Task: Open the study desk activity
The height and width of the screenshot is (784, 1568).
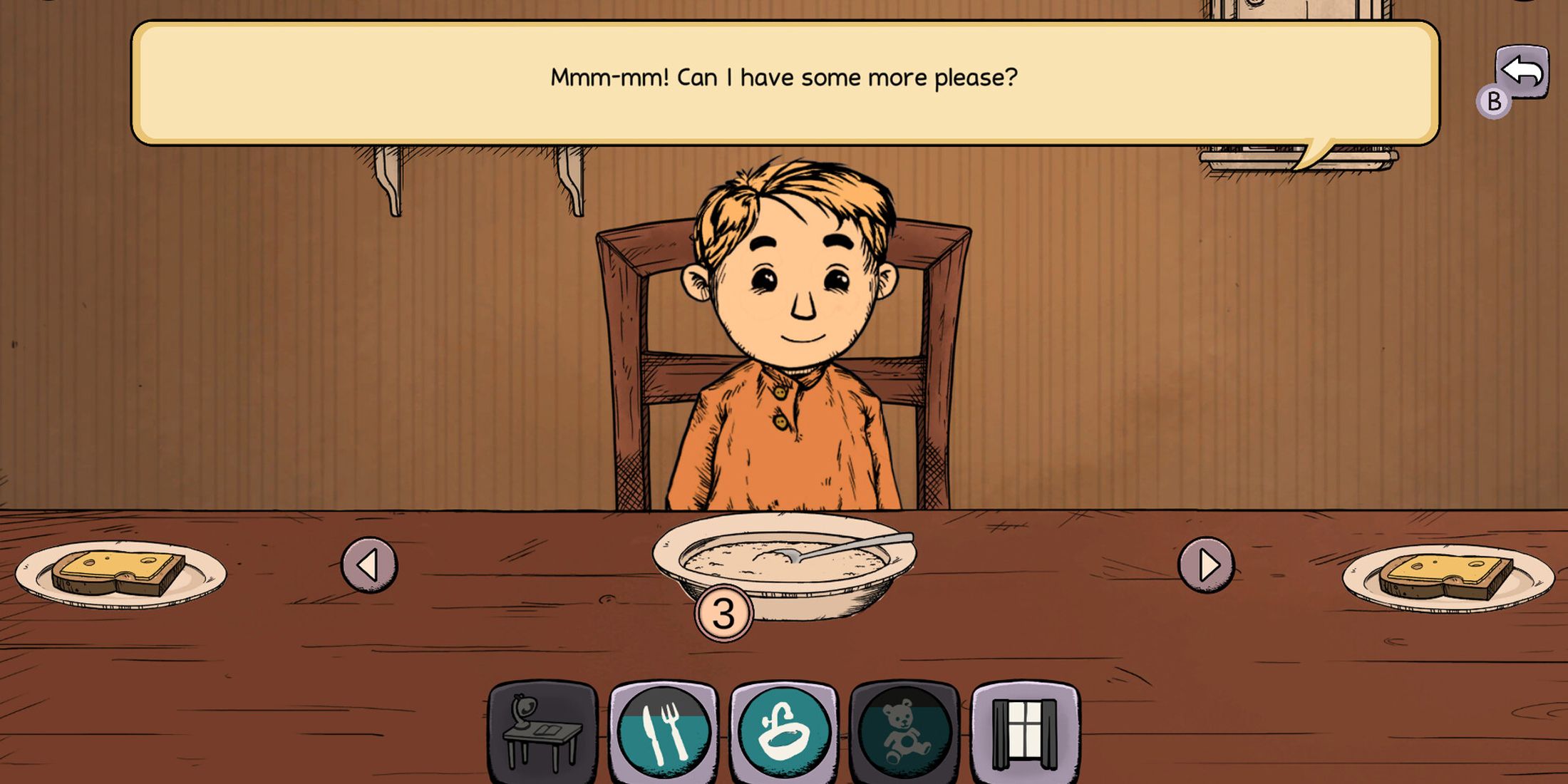Action: click(543, 733)
